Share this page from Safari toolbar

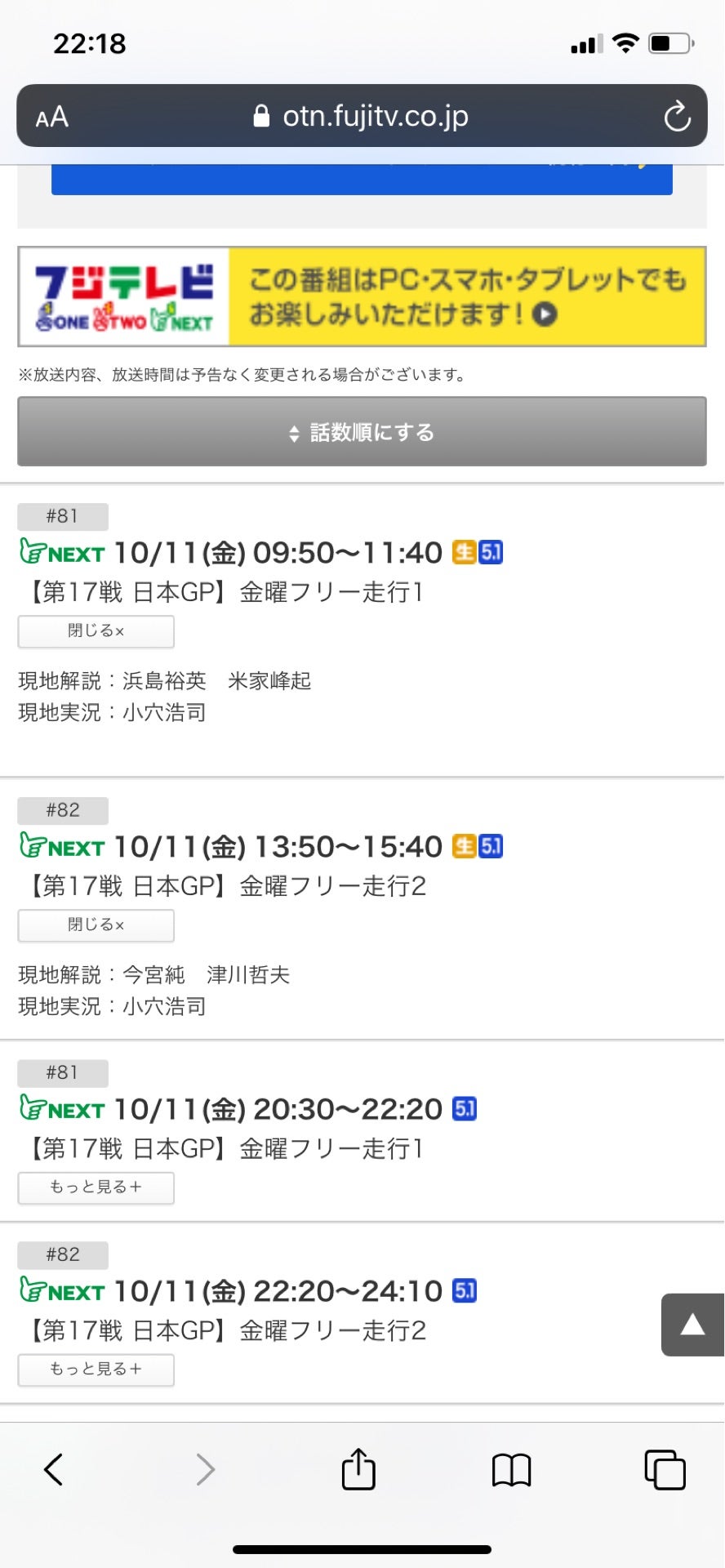coord(358,1469)
